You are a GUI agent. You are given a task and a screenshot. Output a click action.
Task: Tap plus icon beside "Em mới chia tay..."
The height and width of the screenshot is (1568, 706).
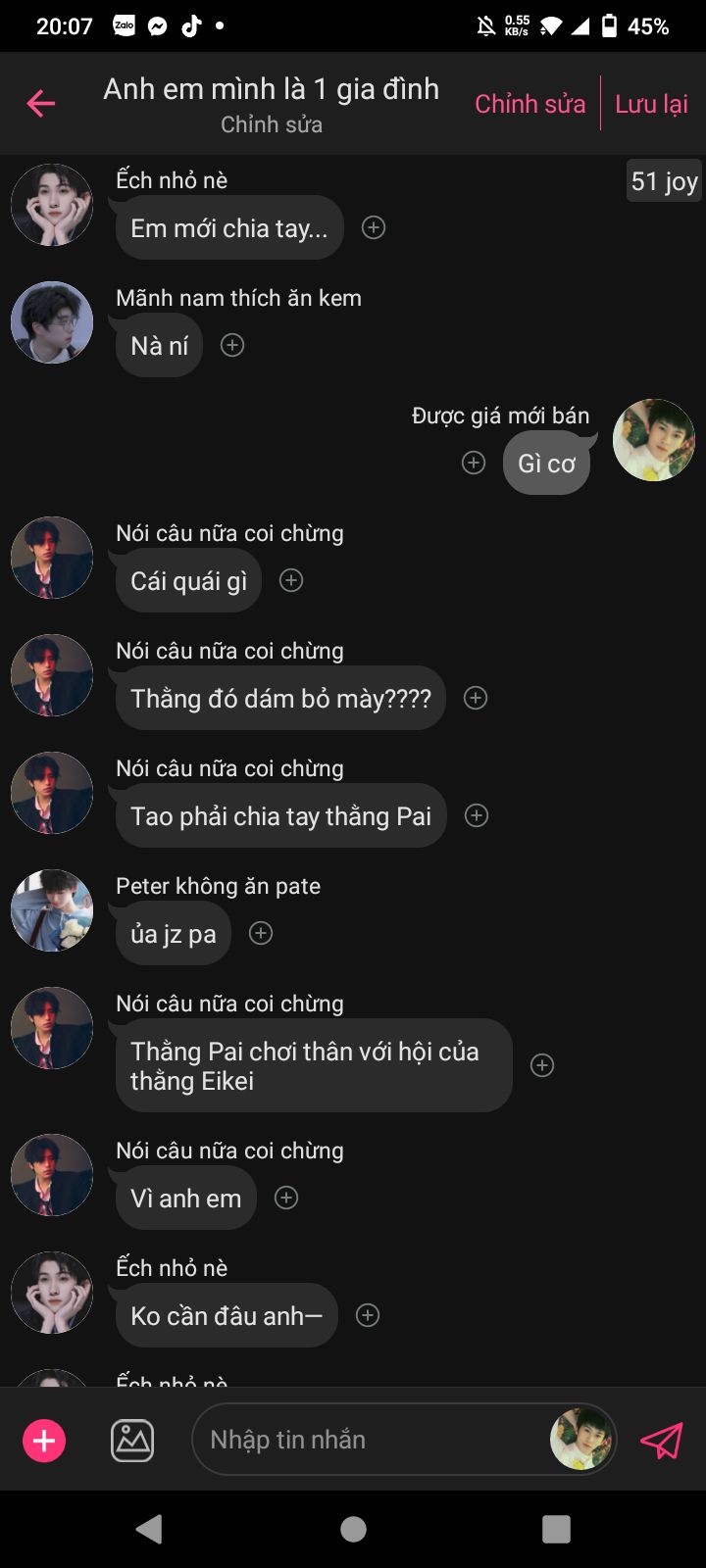[374, 227]
